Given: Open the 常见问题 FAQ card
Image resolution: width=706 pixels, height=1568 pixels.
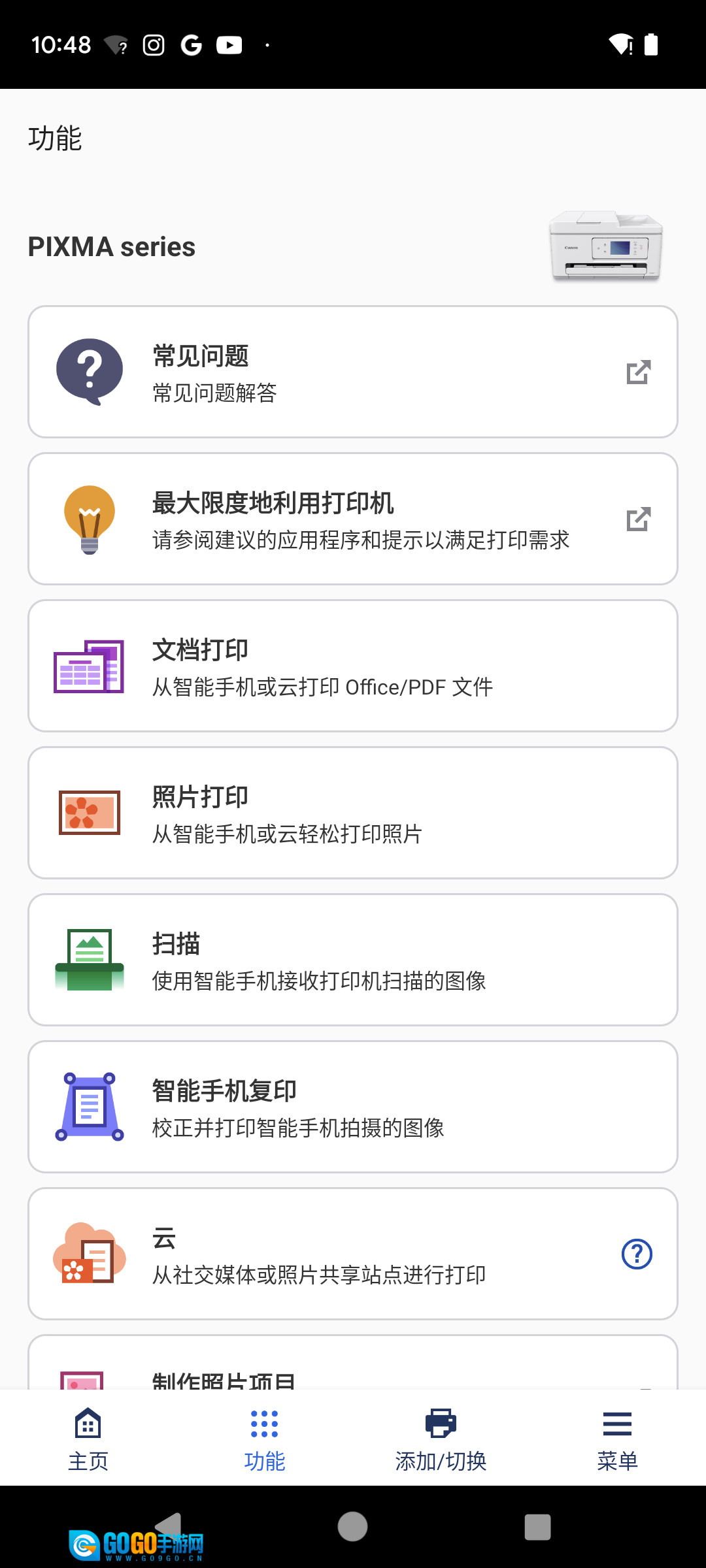Looking at the screenshot, I should click(x=353, y=372).
